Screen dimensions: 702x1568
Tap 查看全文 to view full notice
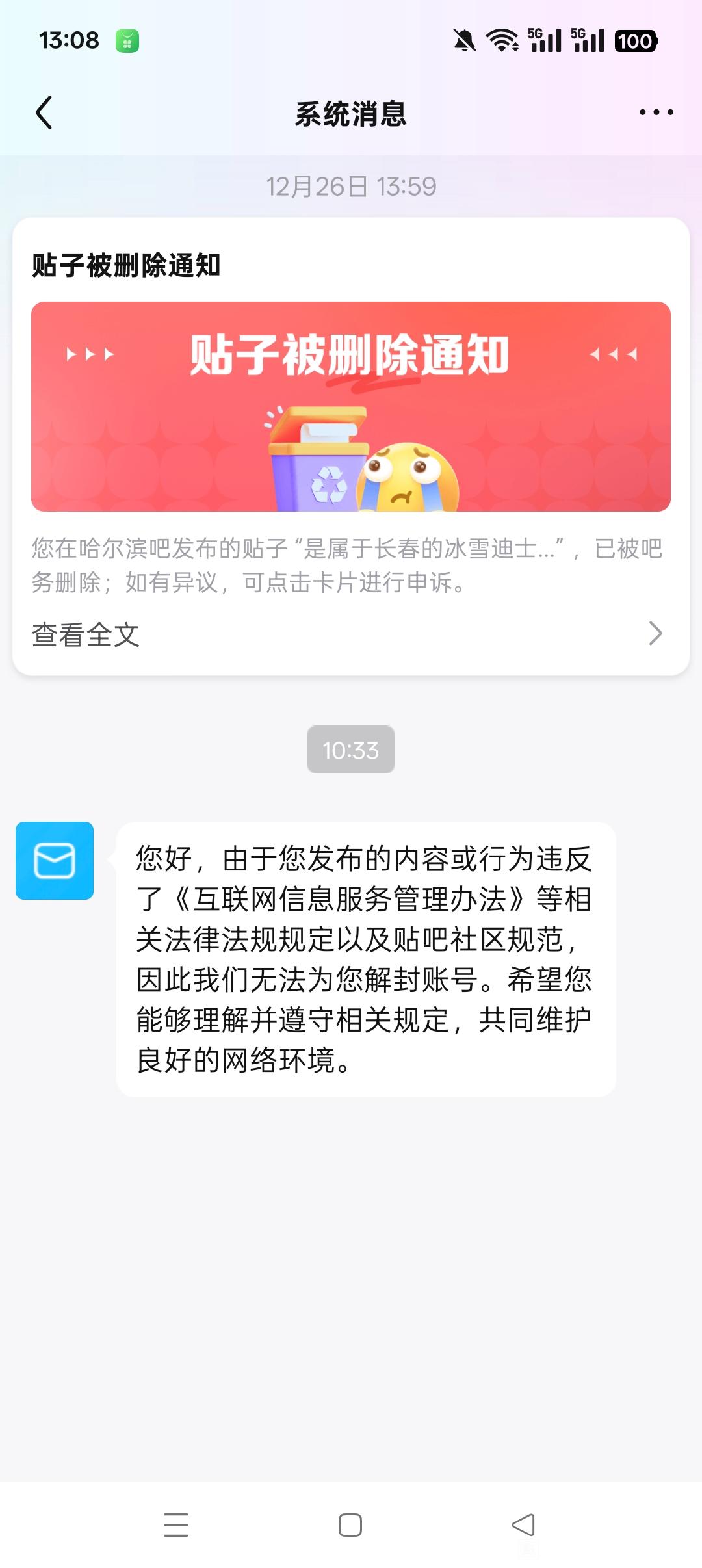86,634
